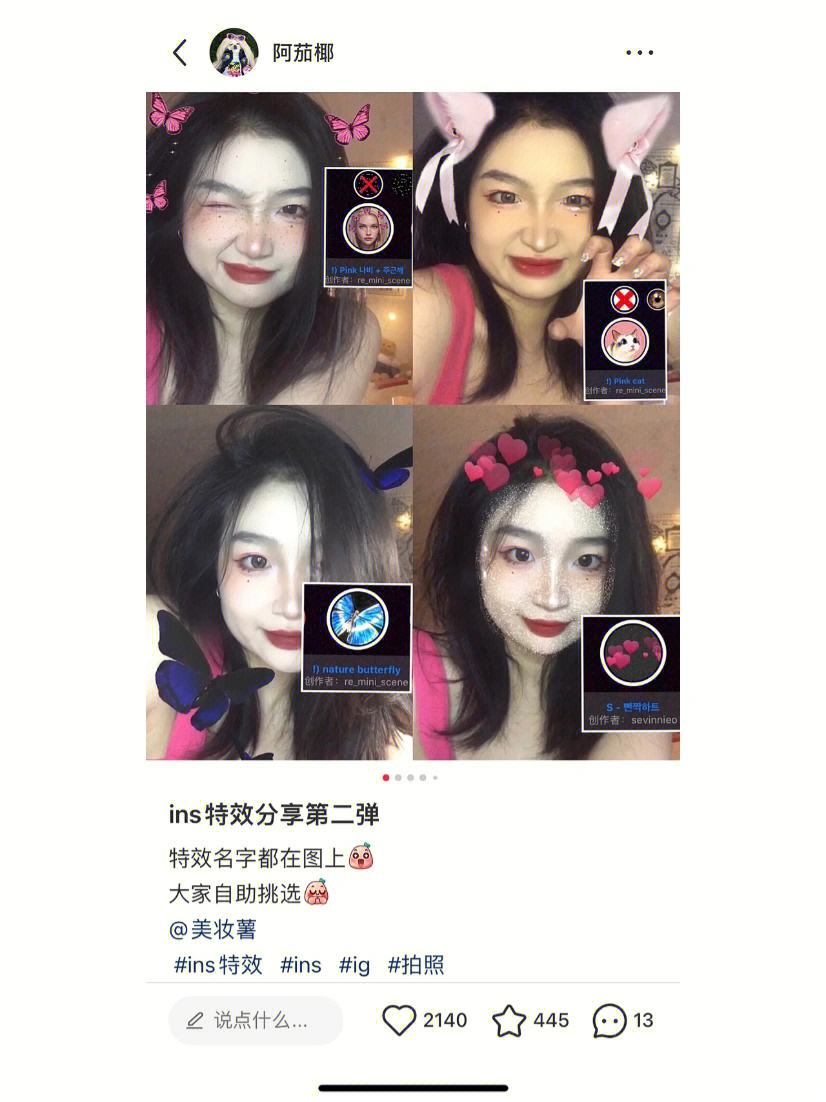Open the #ins特效 hashtag
The width and height of the screenshot is (826, 1102).
coord(218,965)
